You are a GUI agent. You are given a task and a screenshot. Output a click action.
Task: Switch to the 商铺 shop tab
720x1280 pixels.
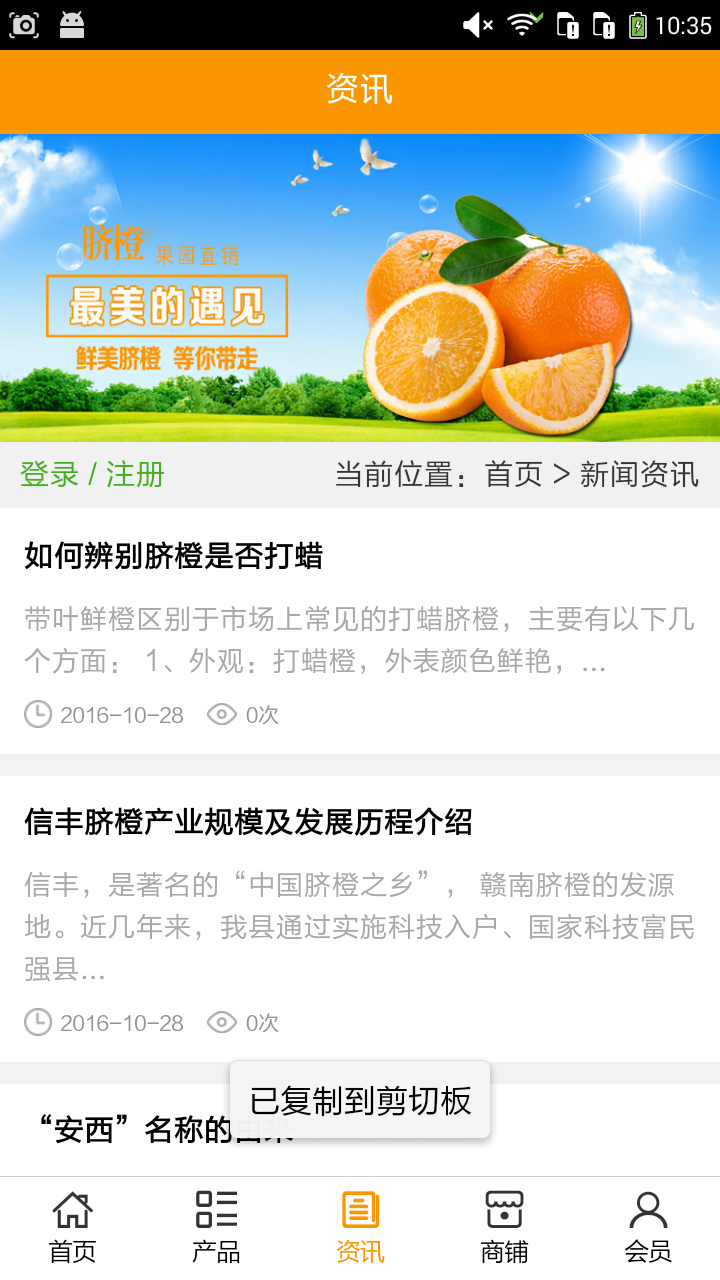[x=504, y=1227]
